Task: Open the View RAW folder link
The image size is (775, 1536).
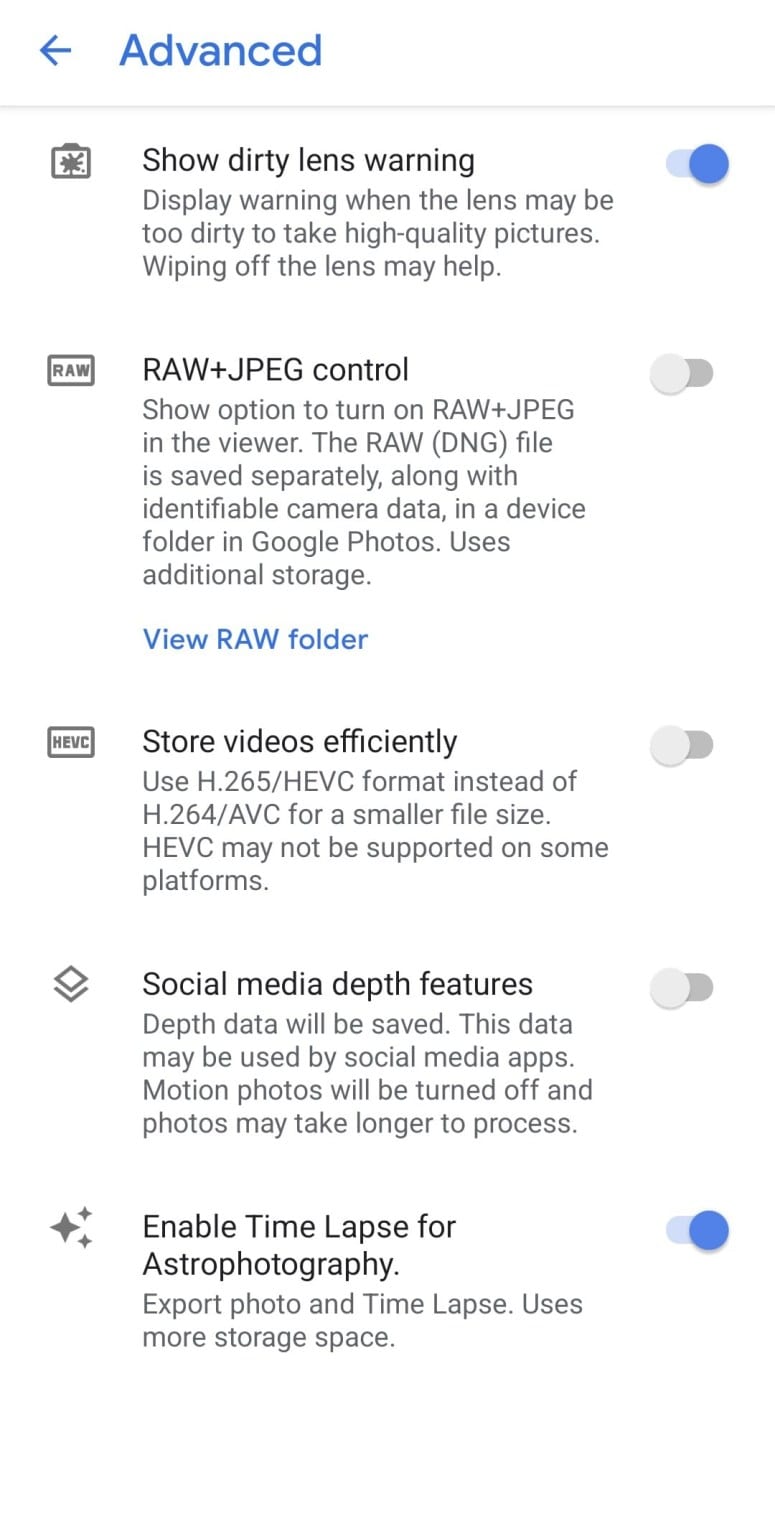Action: 255,639
